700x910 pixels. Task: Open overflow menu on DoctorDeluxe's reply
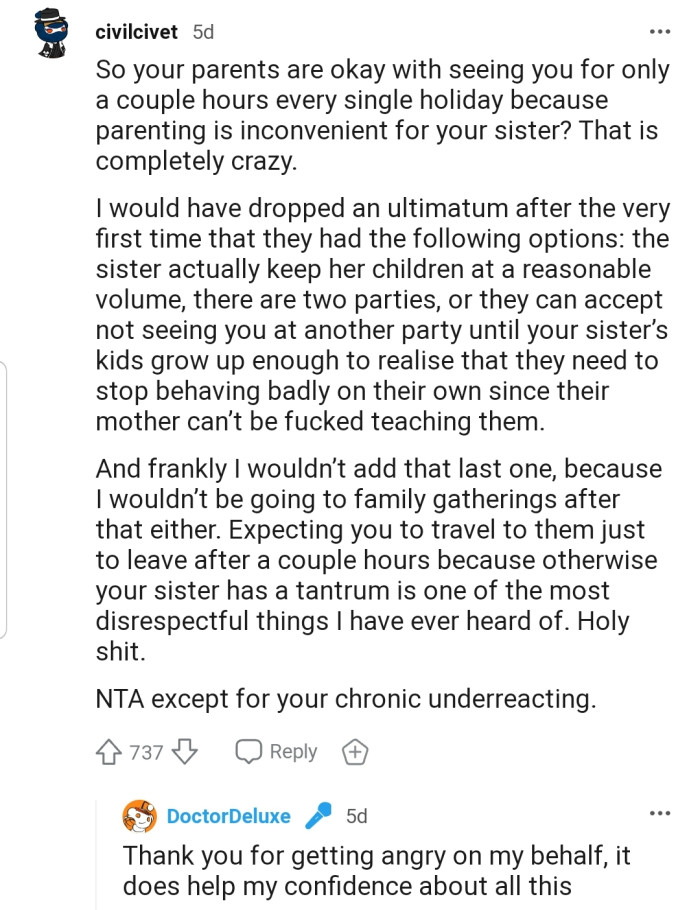(659, 814)
